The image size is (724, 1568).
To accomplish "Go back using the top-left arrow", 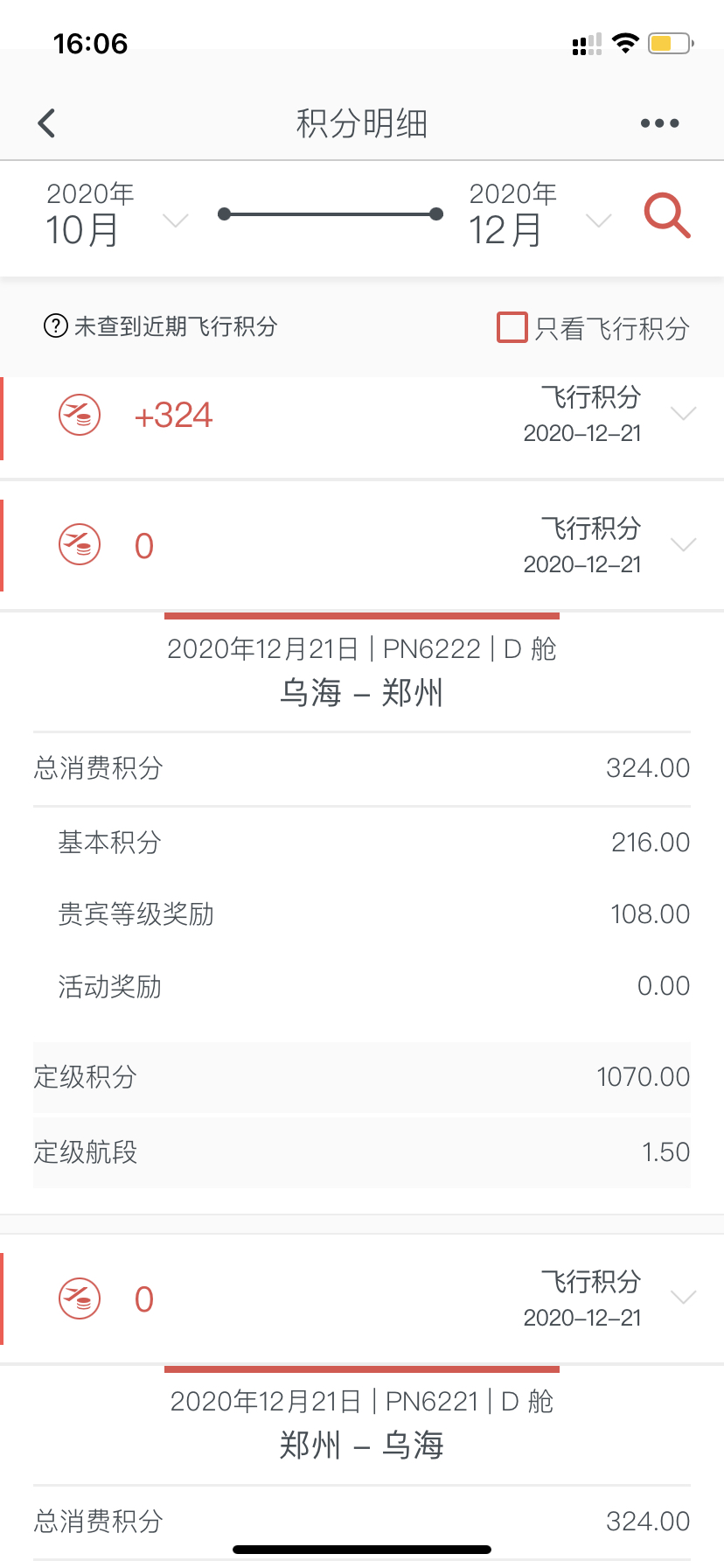I will (x=47, y=123).
